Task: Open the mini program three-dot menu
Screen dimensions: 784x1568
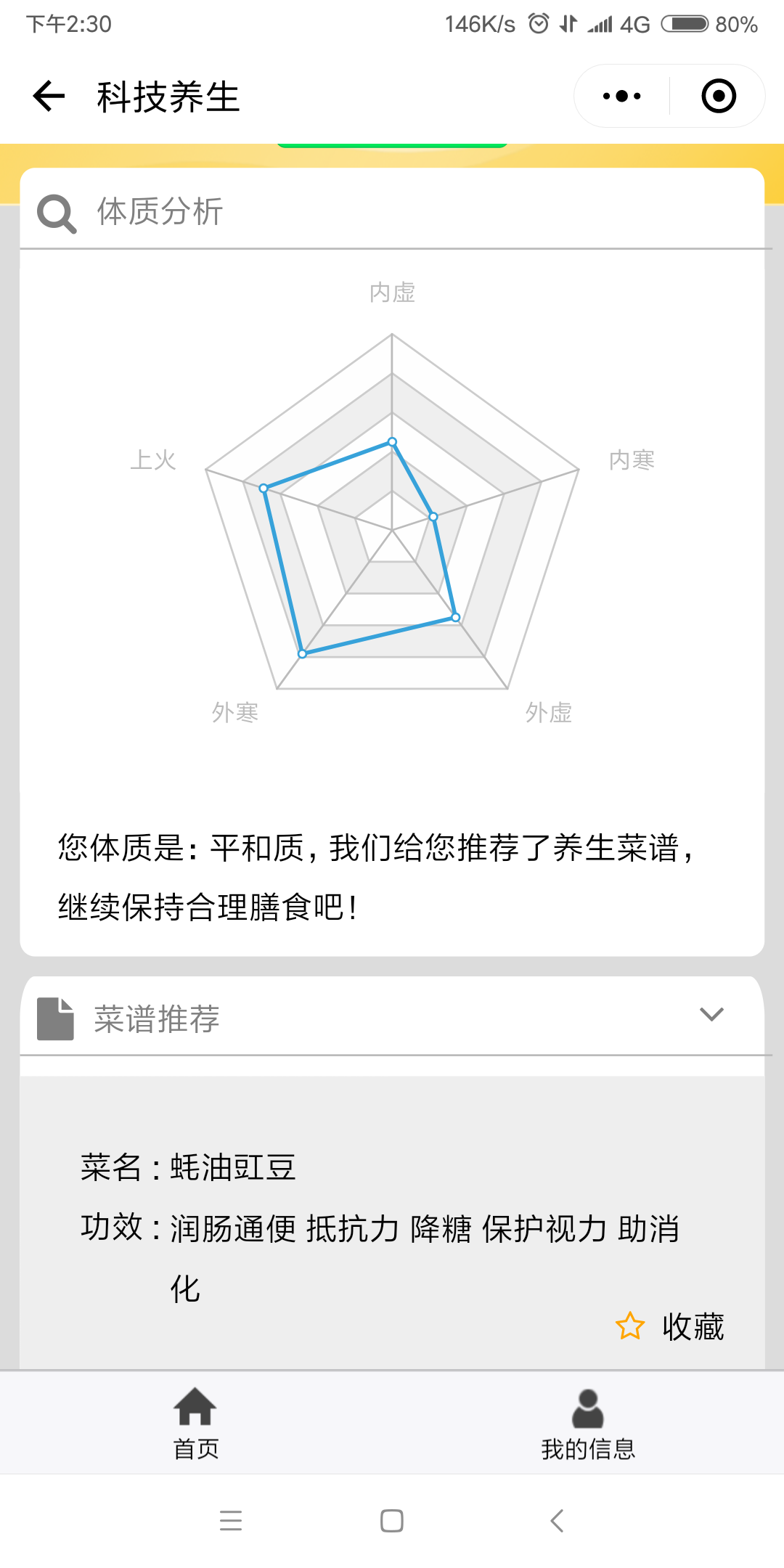Action: pos(622,97)
